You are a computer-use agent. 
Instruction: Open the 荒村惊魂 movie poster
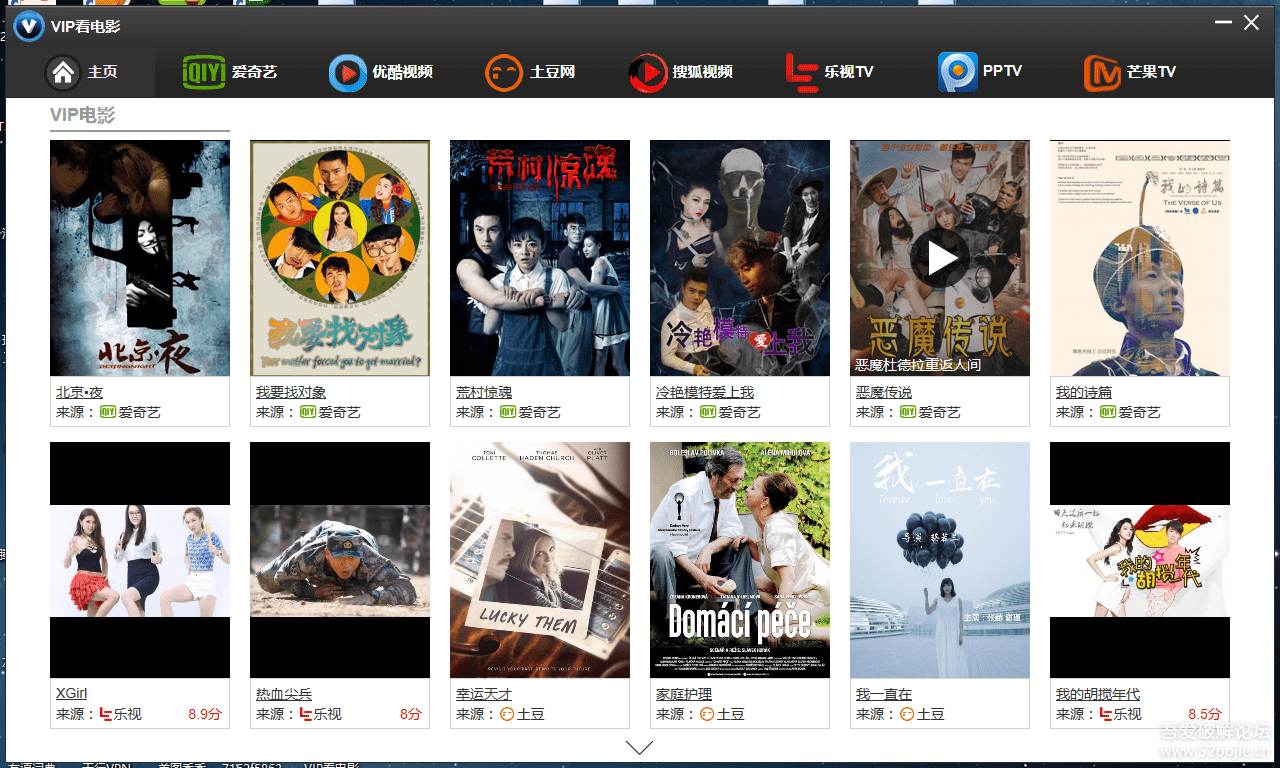[540, 258]
